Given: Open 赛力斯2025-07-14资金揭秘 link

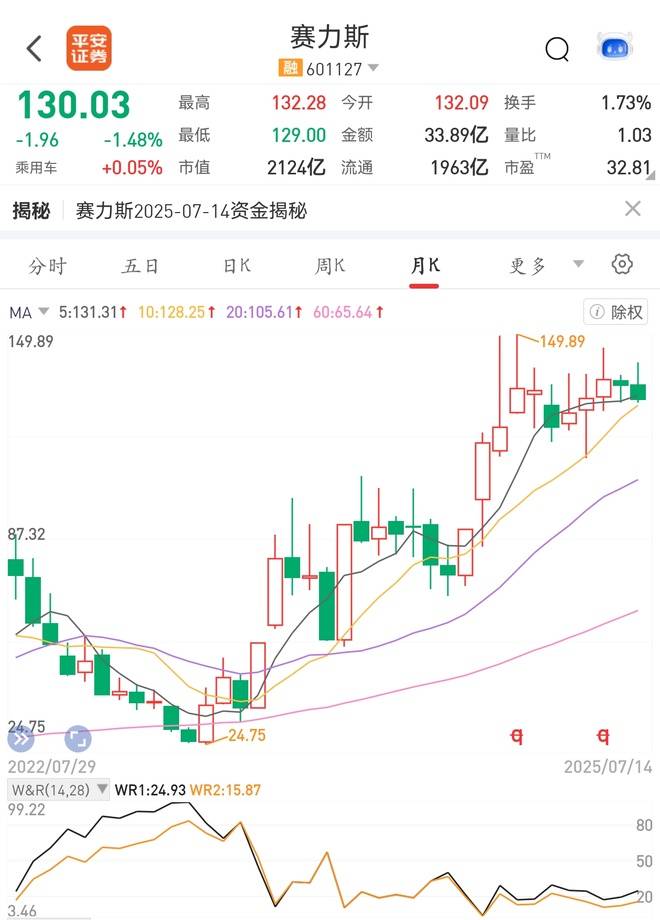Looking at the screenshot, I should (x=190, y=210).
